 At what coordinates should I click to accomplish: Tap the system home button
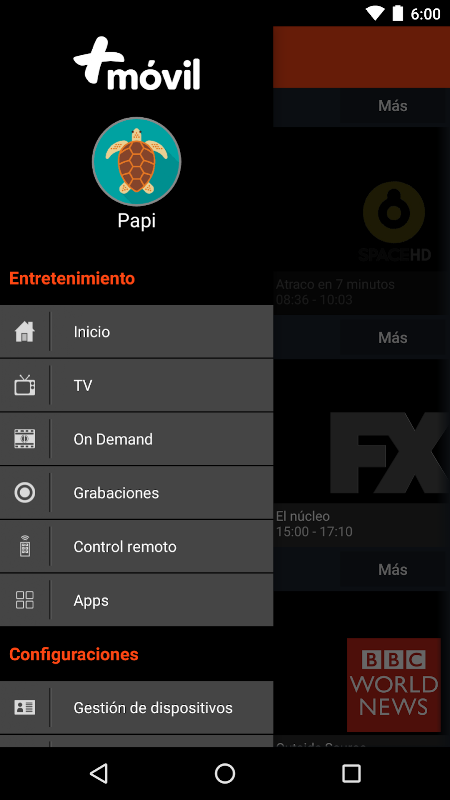pyautogui.click(x=225, y=773)
